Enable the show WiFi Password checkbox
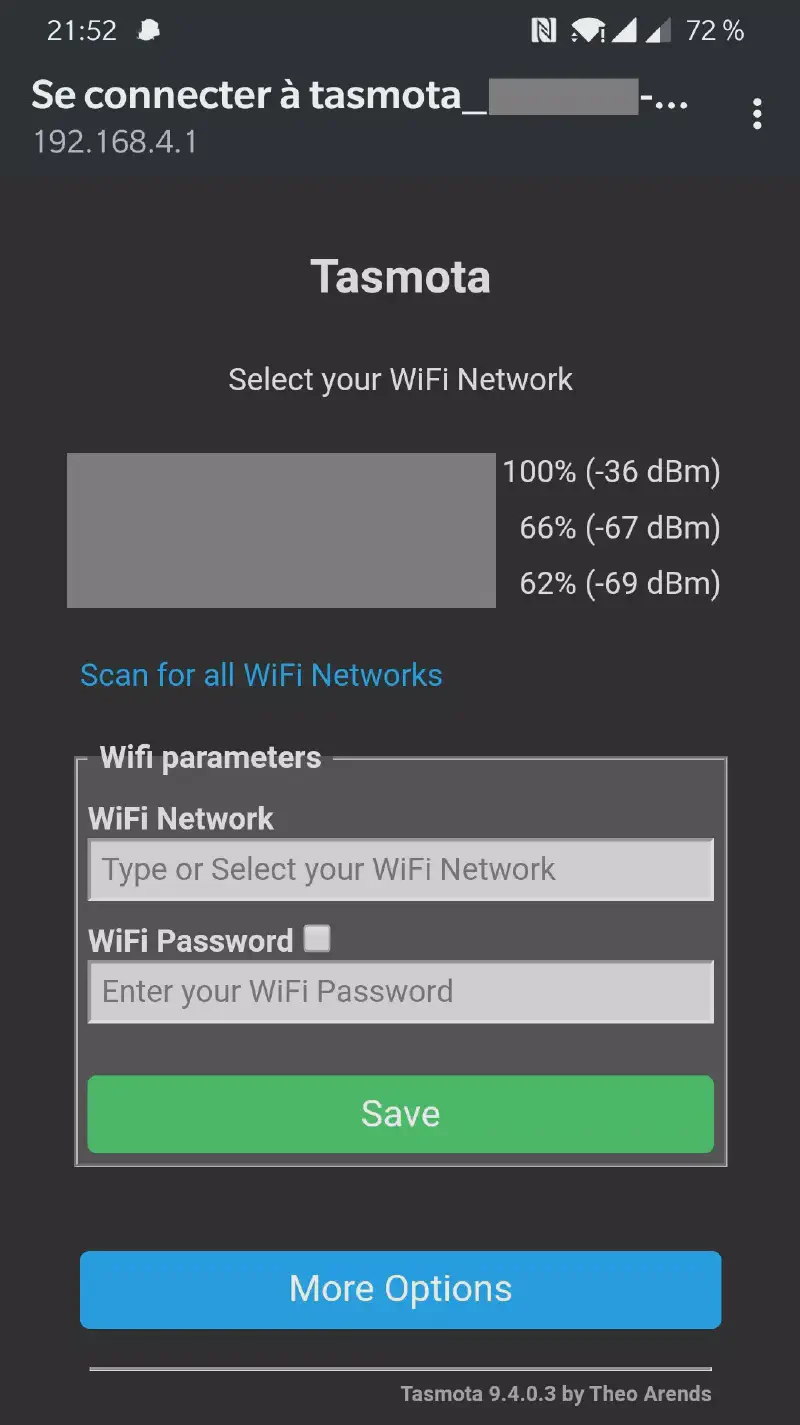Viewport: 800px width, 1425px height. (x=318, y=938)
